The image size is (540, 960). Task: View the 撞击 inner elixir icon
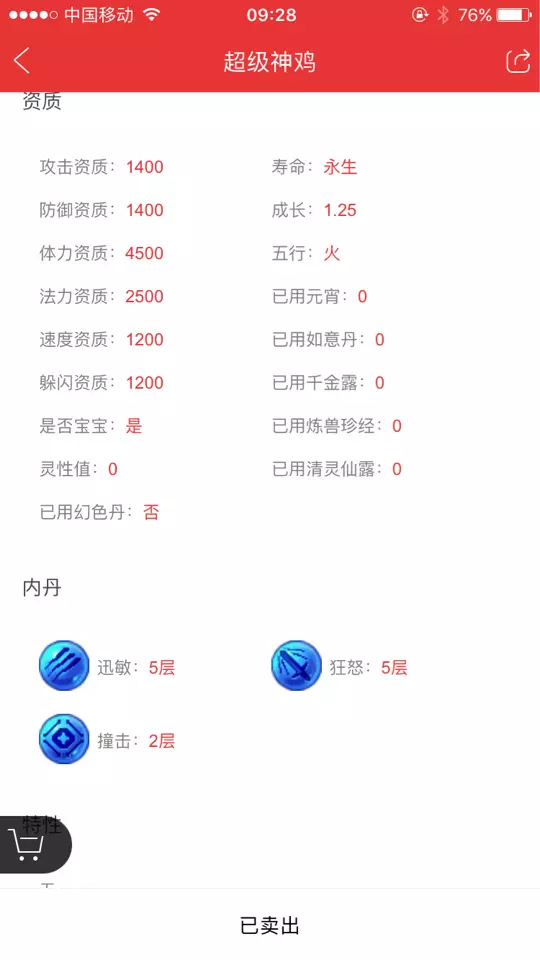[64, 739]
